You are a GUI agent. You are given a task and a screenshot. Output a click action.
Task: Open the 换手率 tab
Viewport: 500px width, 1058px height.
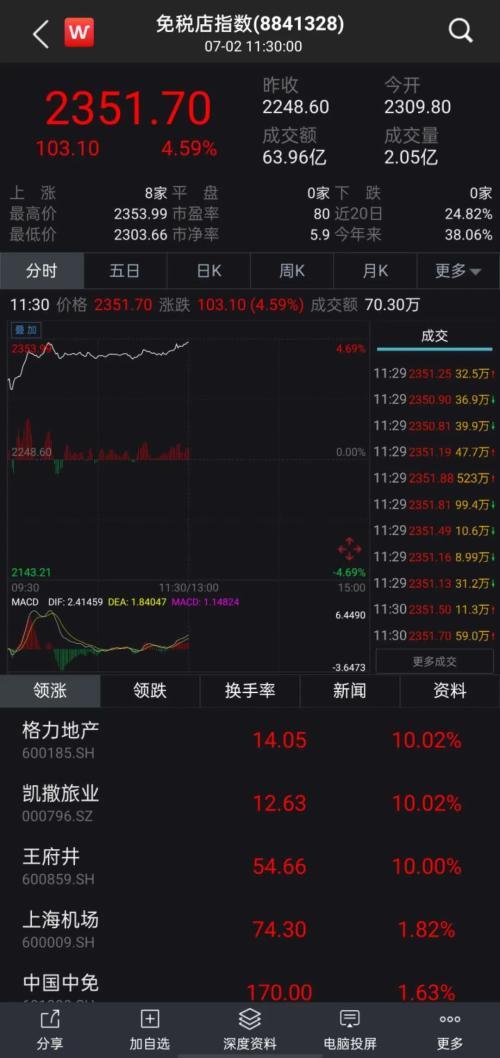250,691
